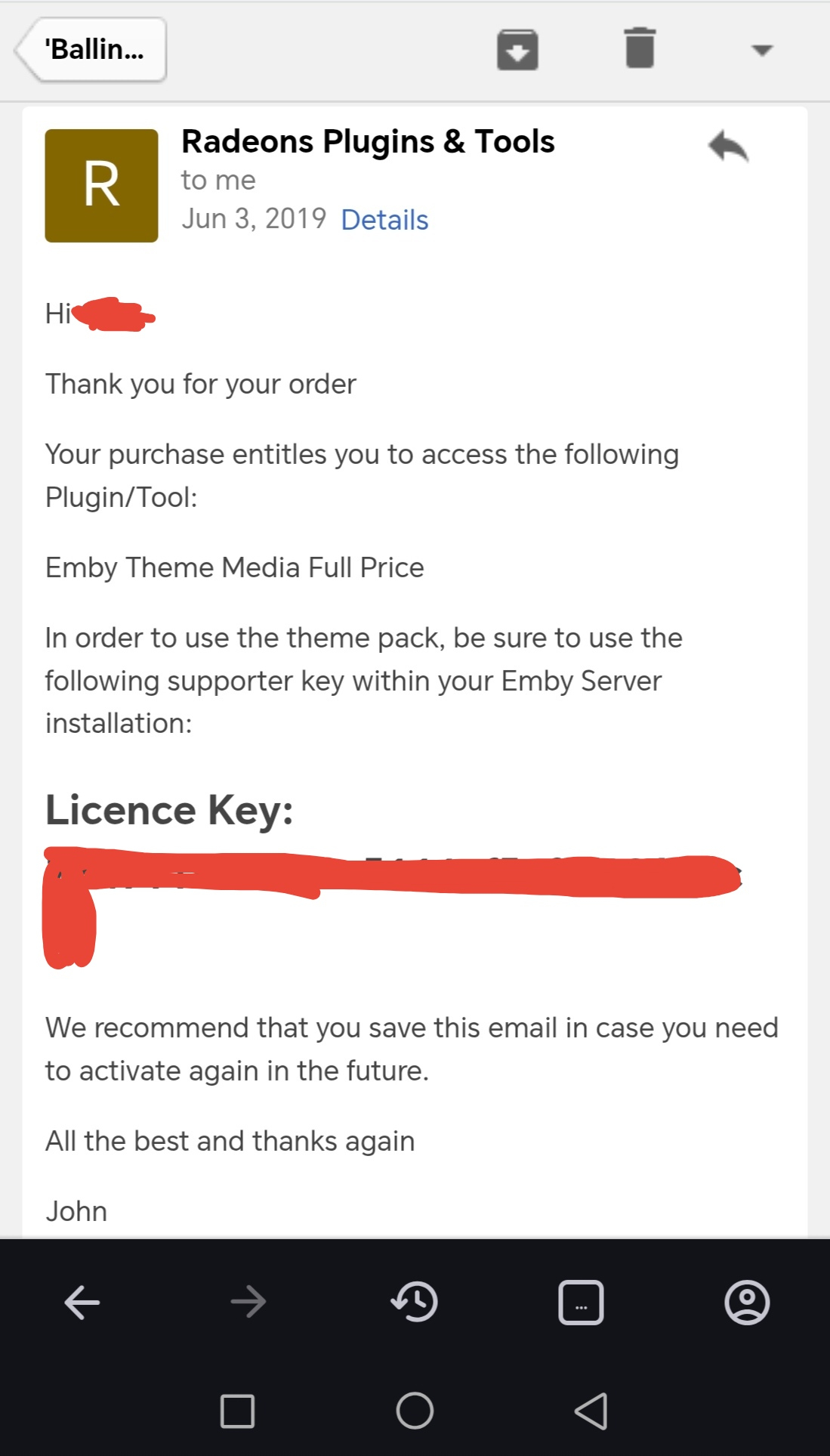Go back to the 'Ballin...' folder
The width and height of the screenshot is (830, 1456).
coord(92,50)
